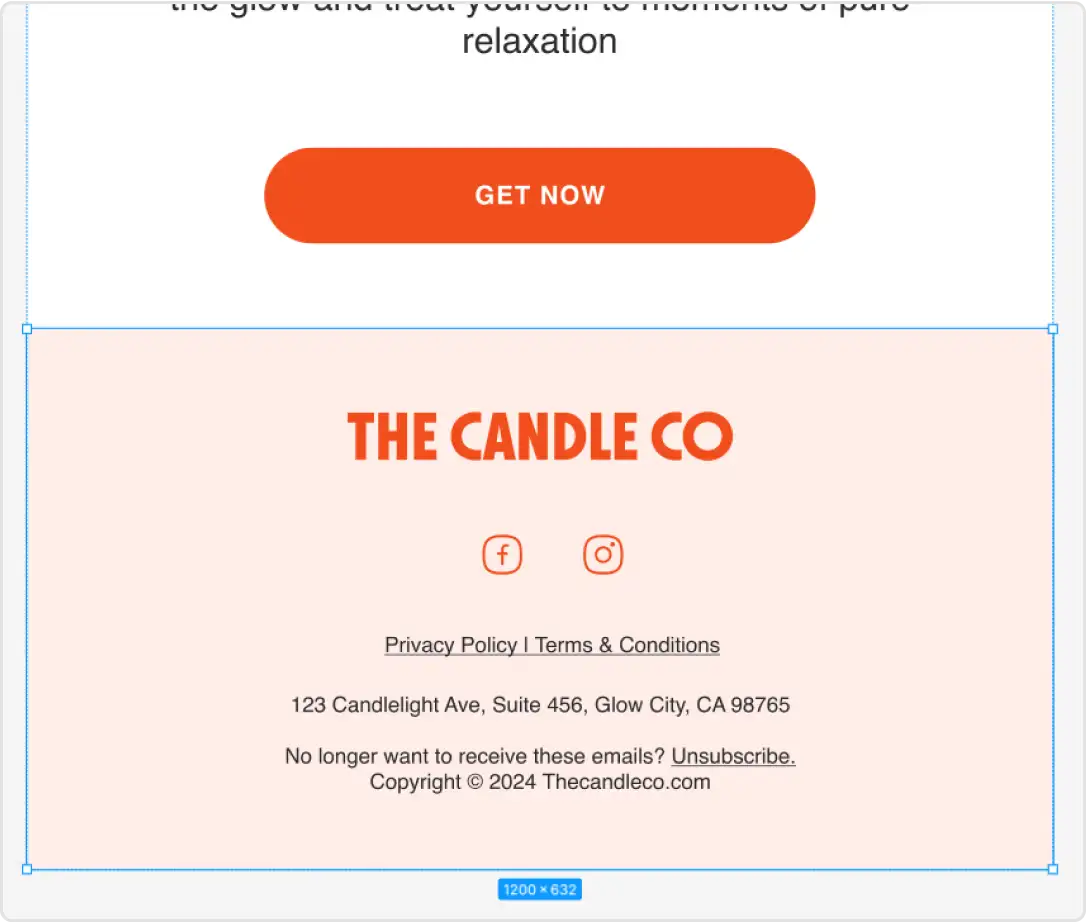Viewport: 1086px width, 922px height.
Task: Tap the GET NOW button
Action: click(539, 195)
